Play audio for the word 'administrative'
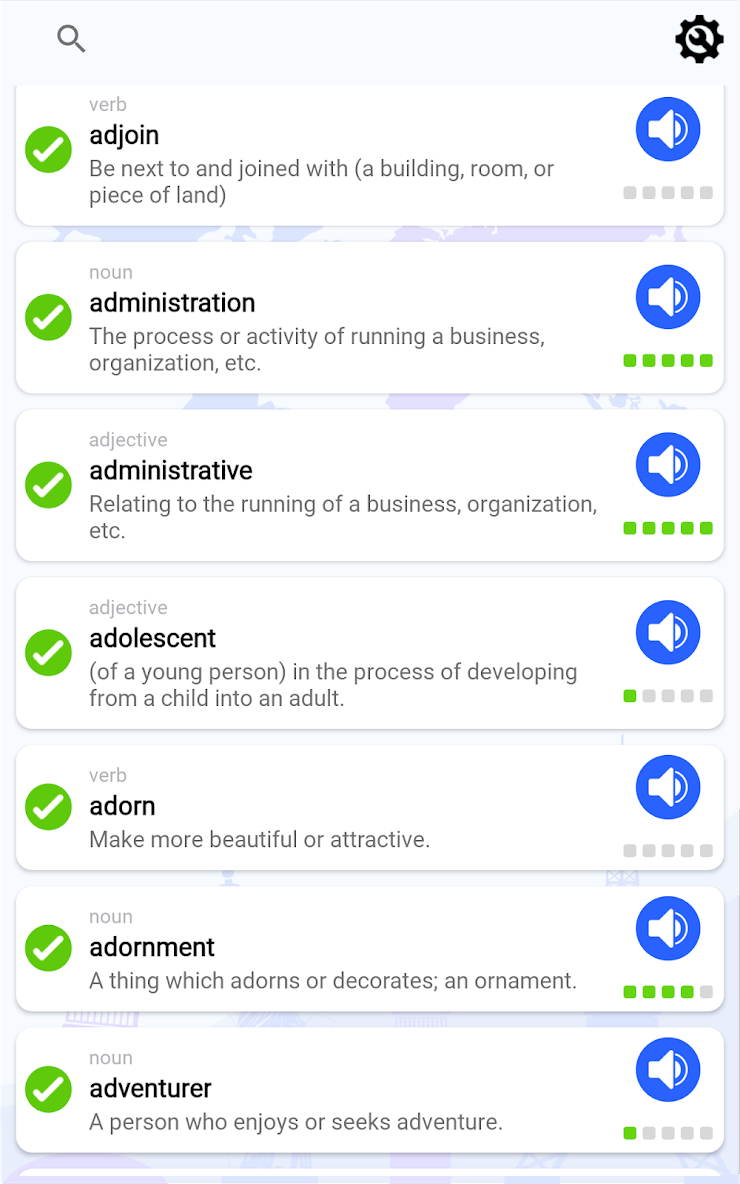 668,464
